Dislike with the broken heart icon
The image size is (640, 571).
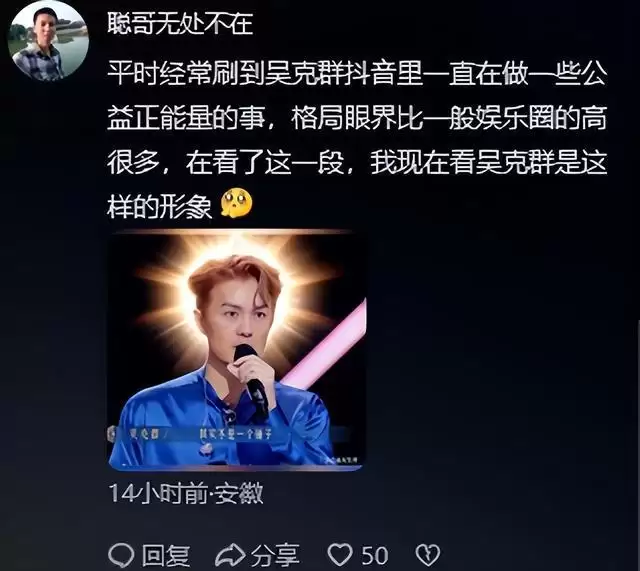pos(428,555)
